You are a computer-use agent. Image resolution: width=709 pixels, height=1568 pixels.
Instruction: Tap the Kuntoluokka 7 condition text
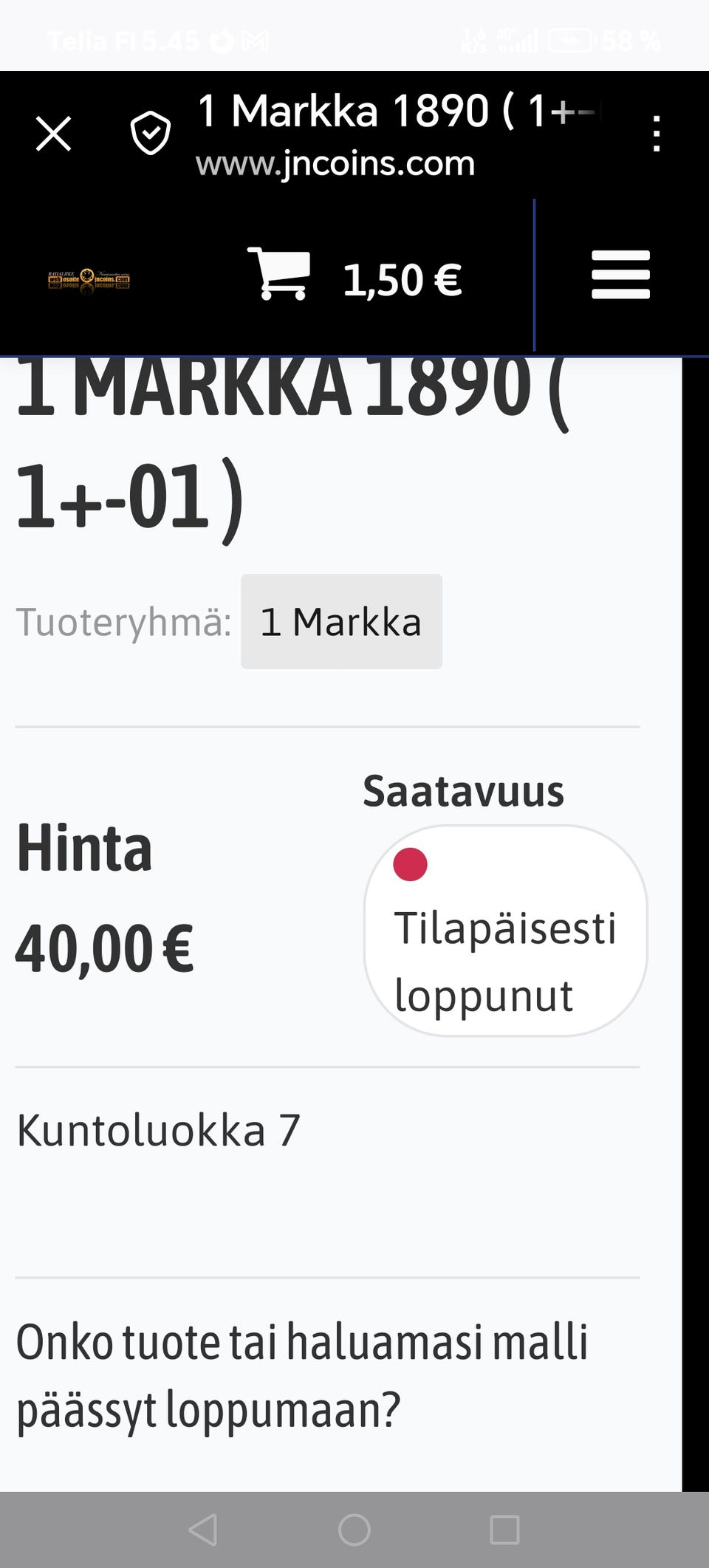[157, 1126]
